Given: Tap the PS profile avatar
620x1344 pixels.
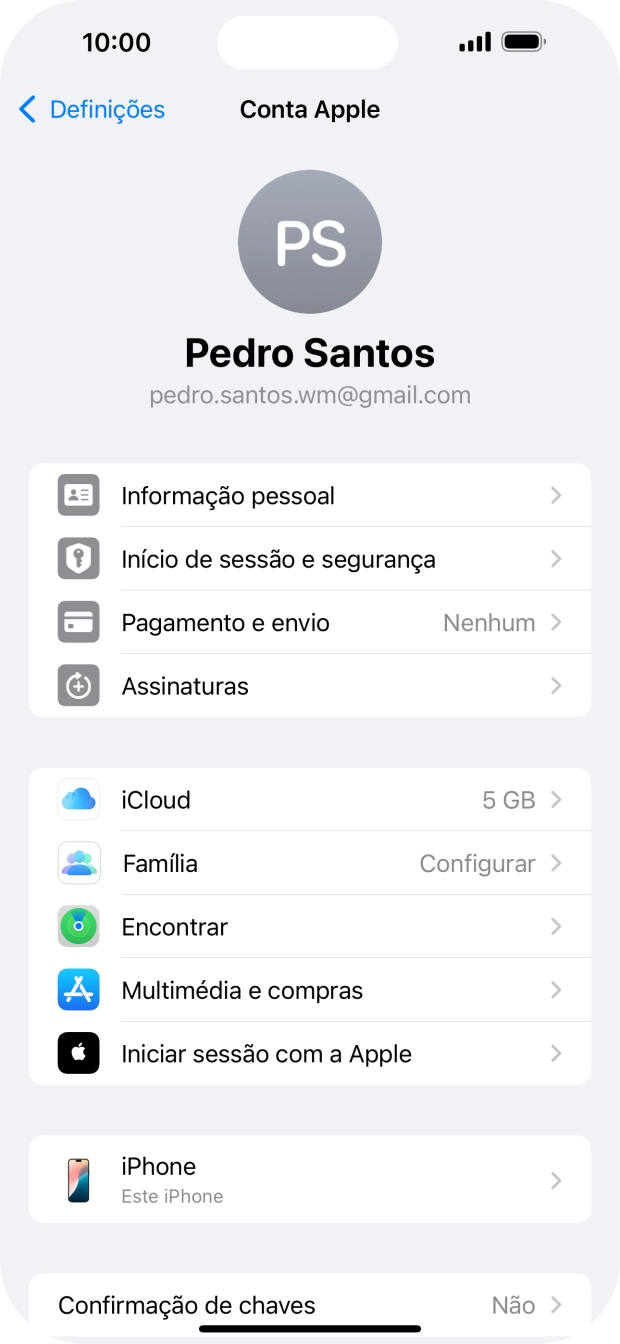Looking at the screenshot, I should (x=310, y=242).
